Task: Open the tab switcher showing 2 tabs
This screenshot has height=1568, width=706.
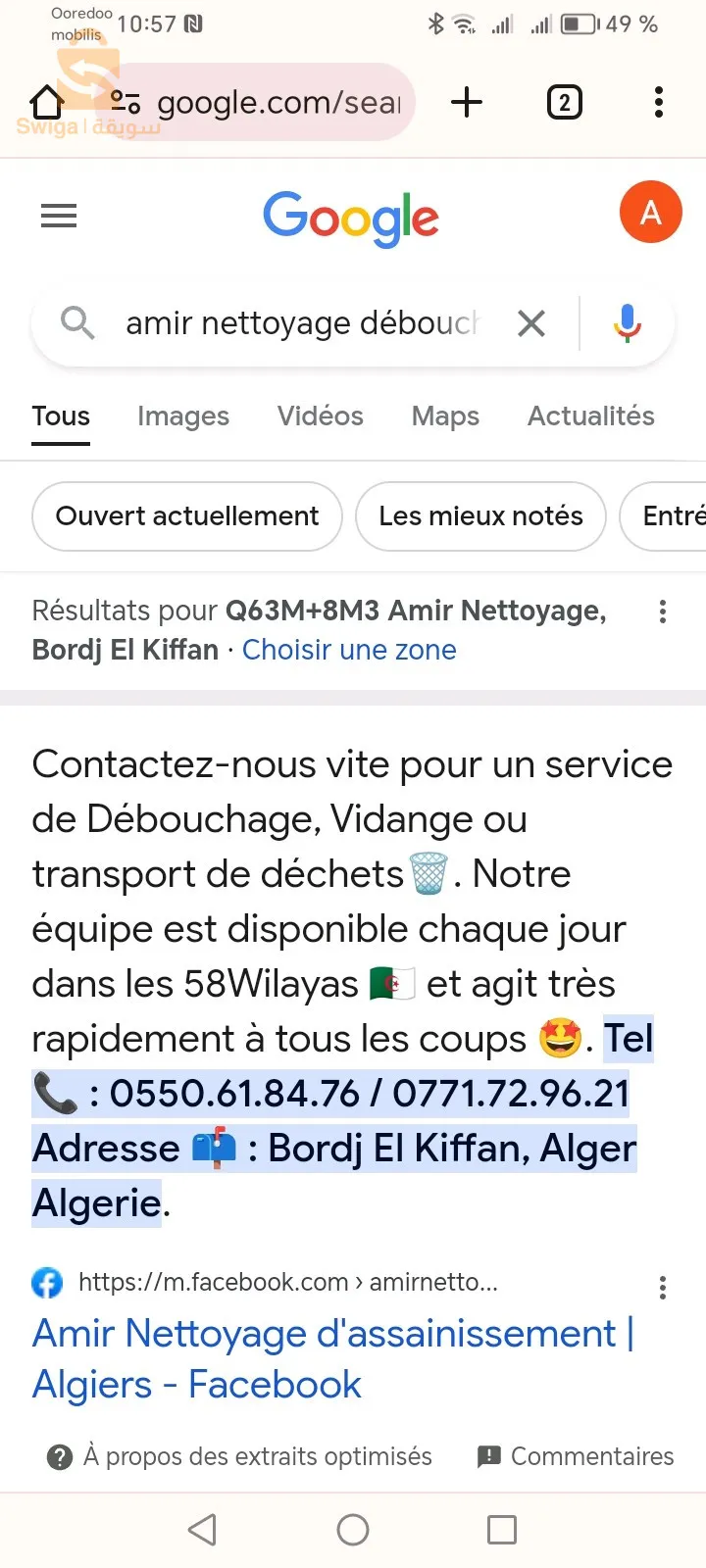Action: point(565,101)
